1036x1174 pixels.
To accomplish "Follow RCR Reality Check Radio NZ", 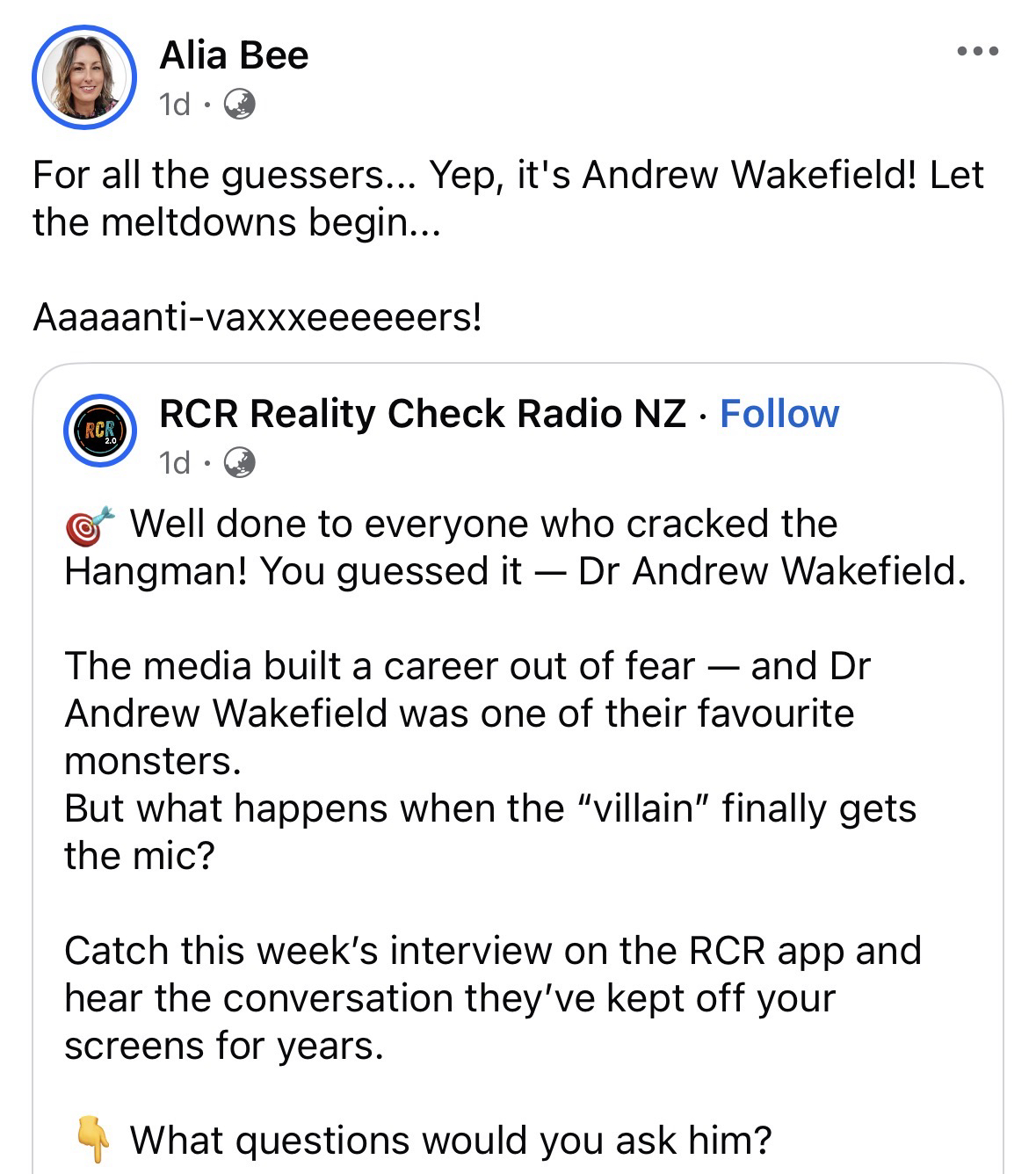I will (779, 414).
